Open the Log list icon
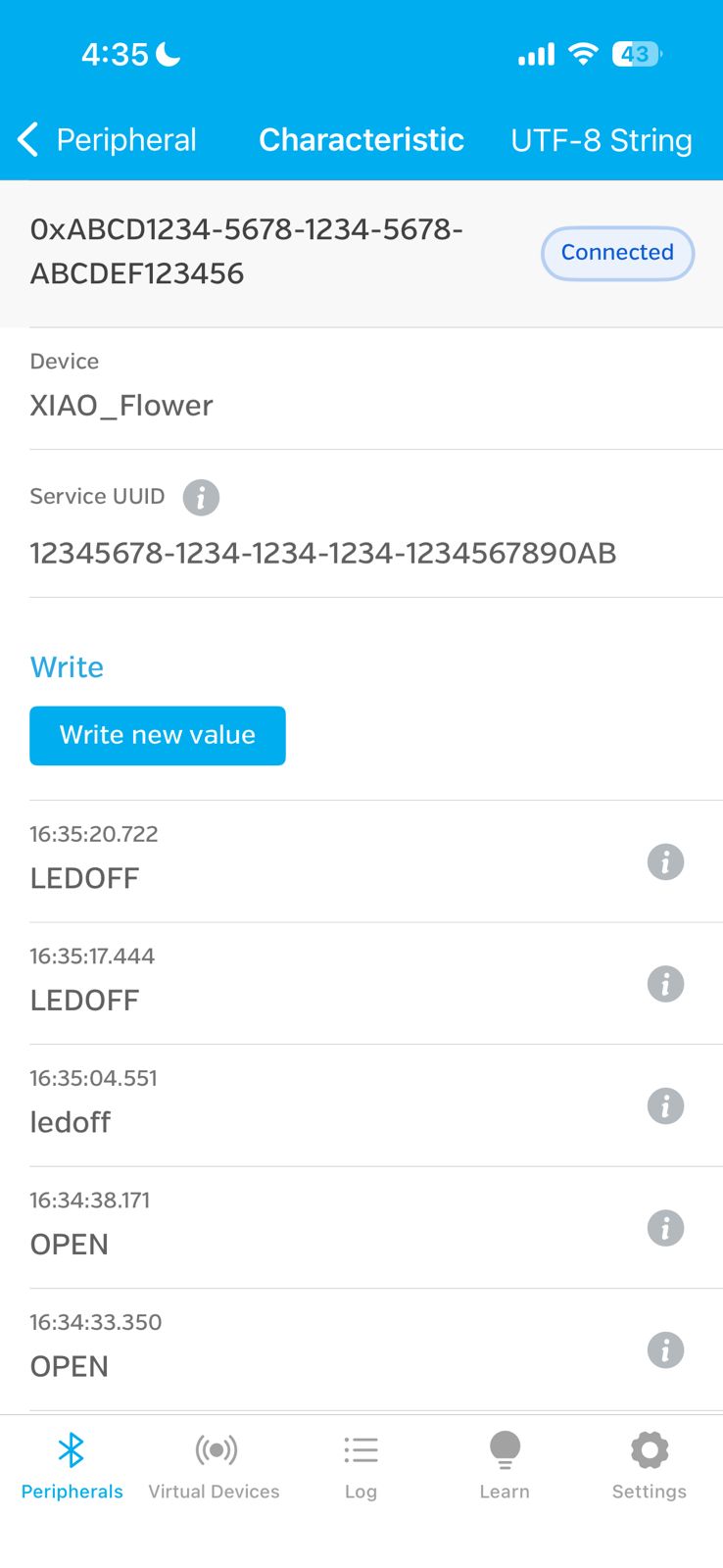 pos(361,1448)
